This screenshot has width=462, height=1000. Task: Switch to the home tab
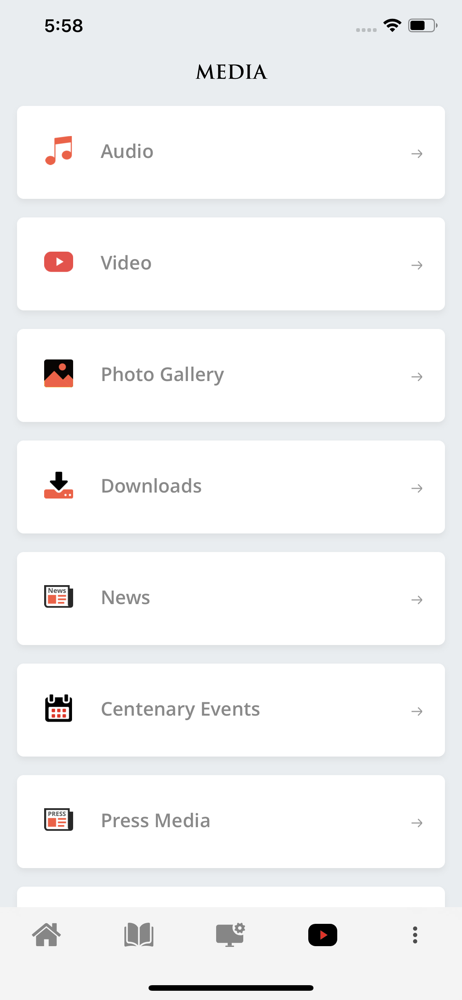(x=47, y=935)
